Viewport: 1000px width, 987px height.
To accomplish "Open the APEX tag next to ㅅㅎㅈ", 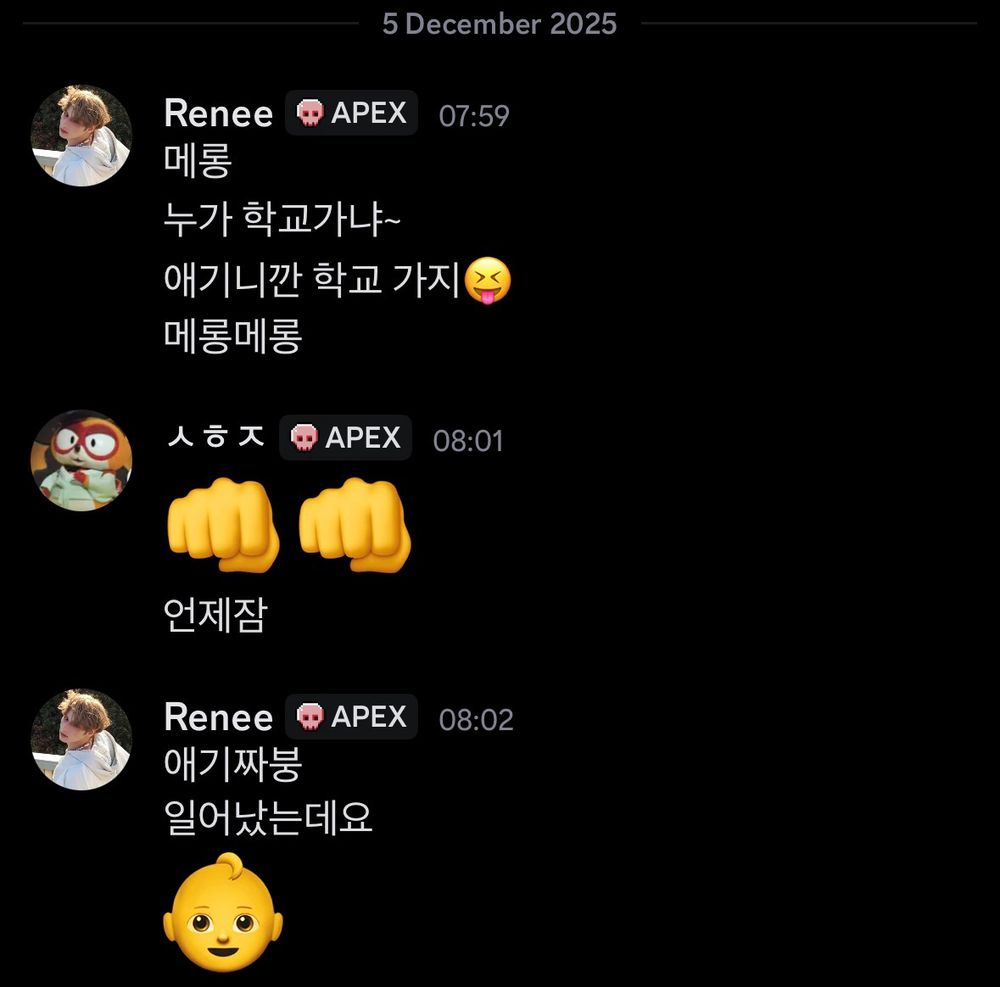I will pos(346,438).
